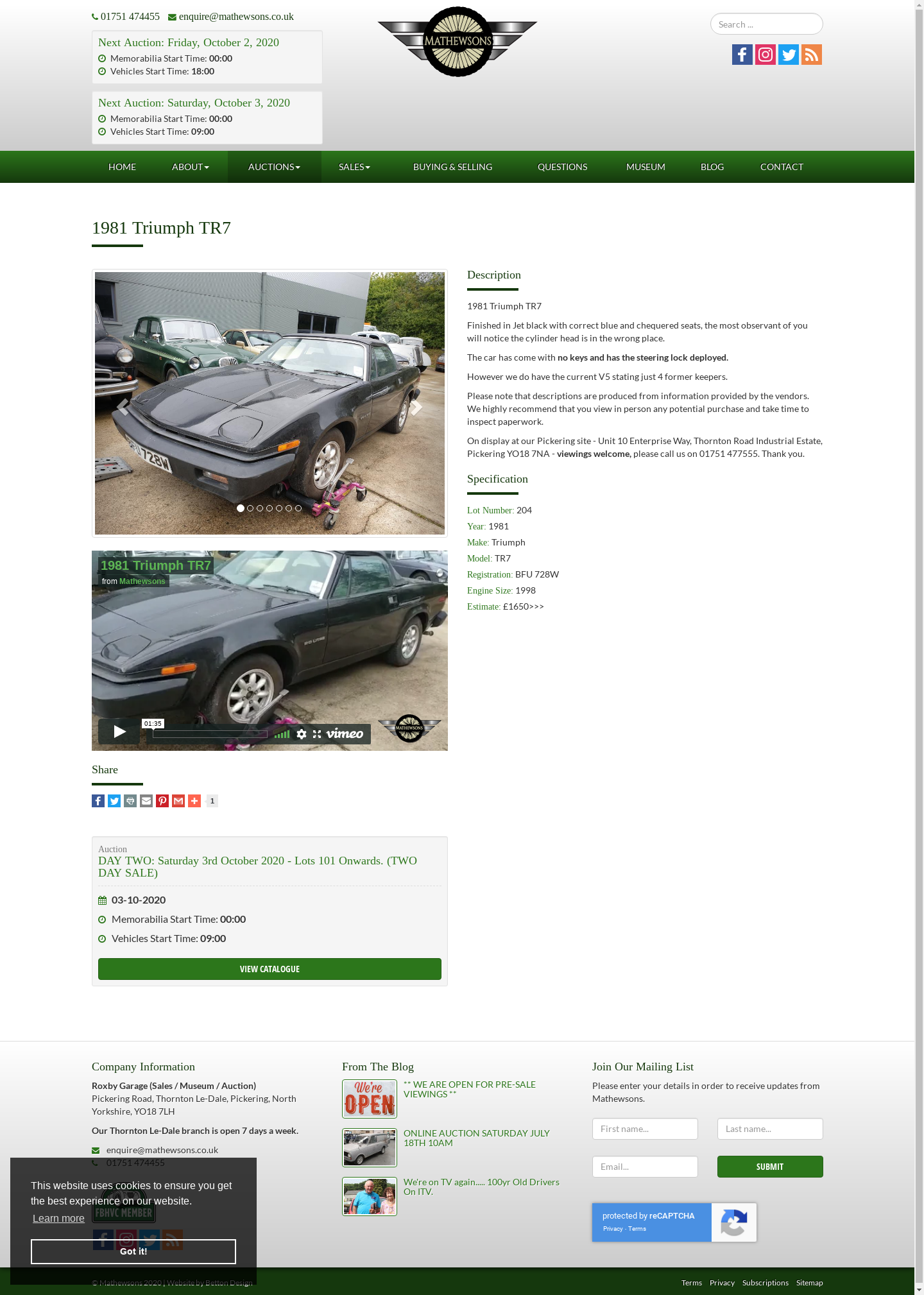Image resolution: width=924 pixels, height=1295 pixels.
Task: Go to Buying & Selling page
Action: coord(452,167)
